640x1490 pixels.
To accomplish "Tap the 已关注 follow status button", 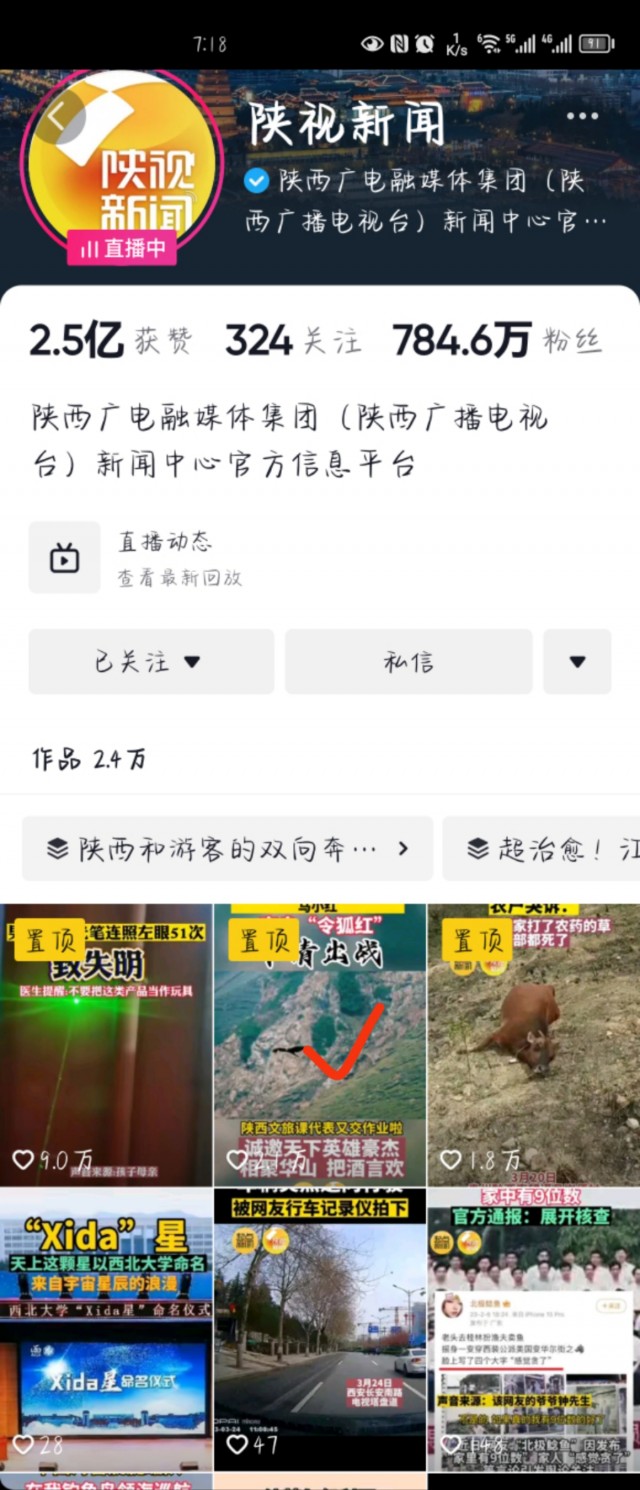I will [x=151, y=661].
